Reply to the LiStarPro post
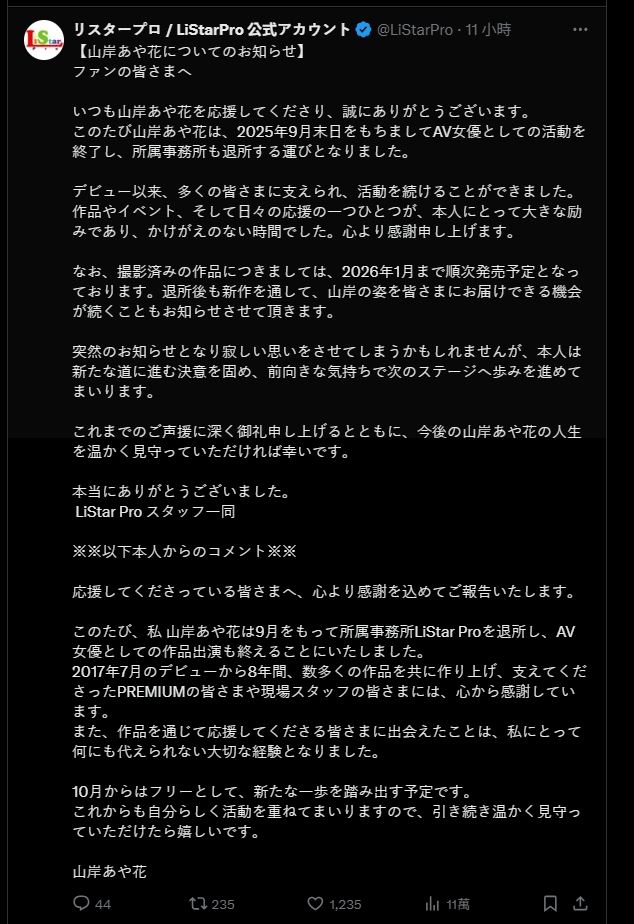The image size is (634, 924). coord(82,903)
